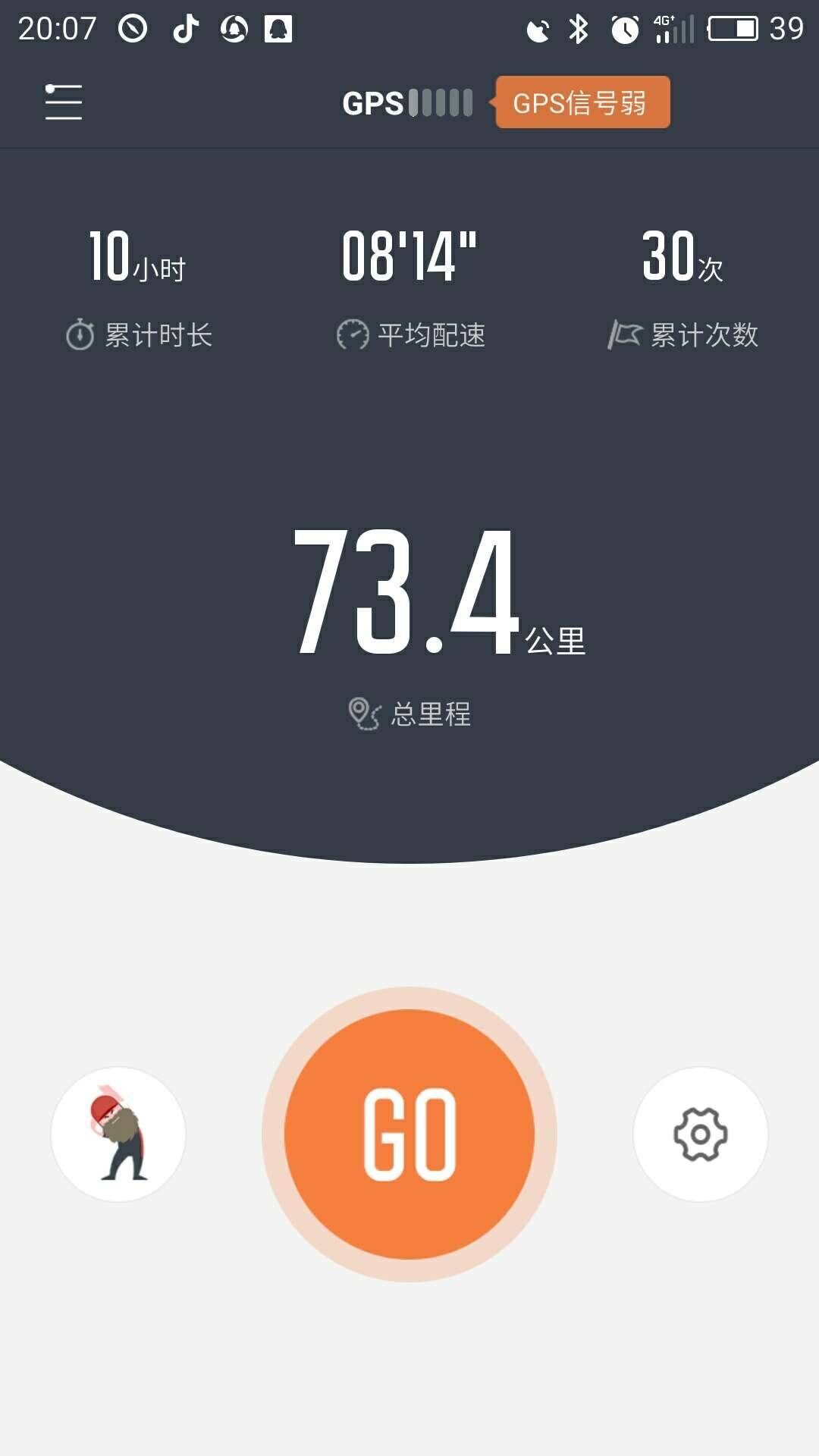The width and height of the screenshot is (819, 1456).
Task: Select the 平均配速 value 08'14"
Action: click(x=409, y=258)
